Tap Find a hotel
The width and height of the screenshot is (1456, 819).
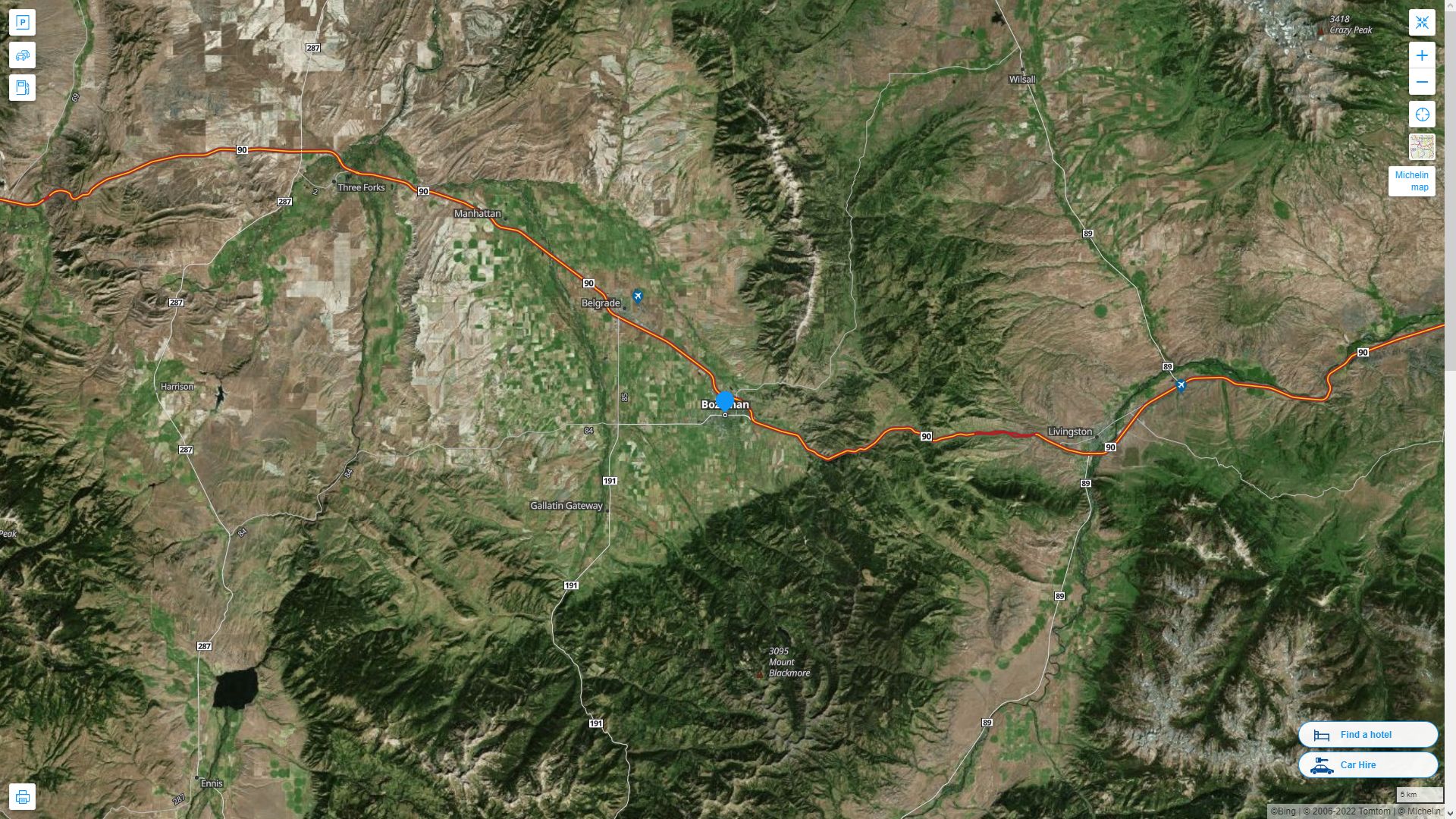pyautogui.click(x=1367, y=734)
